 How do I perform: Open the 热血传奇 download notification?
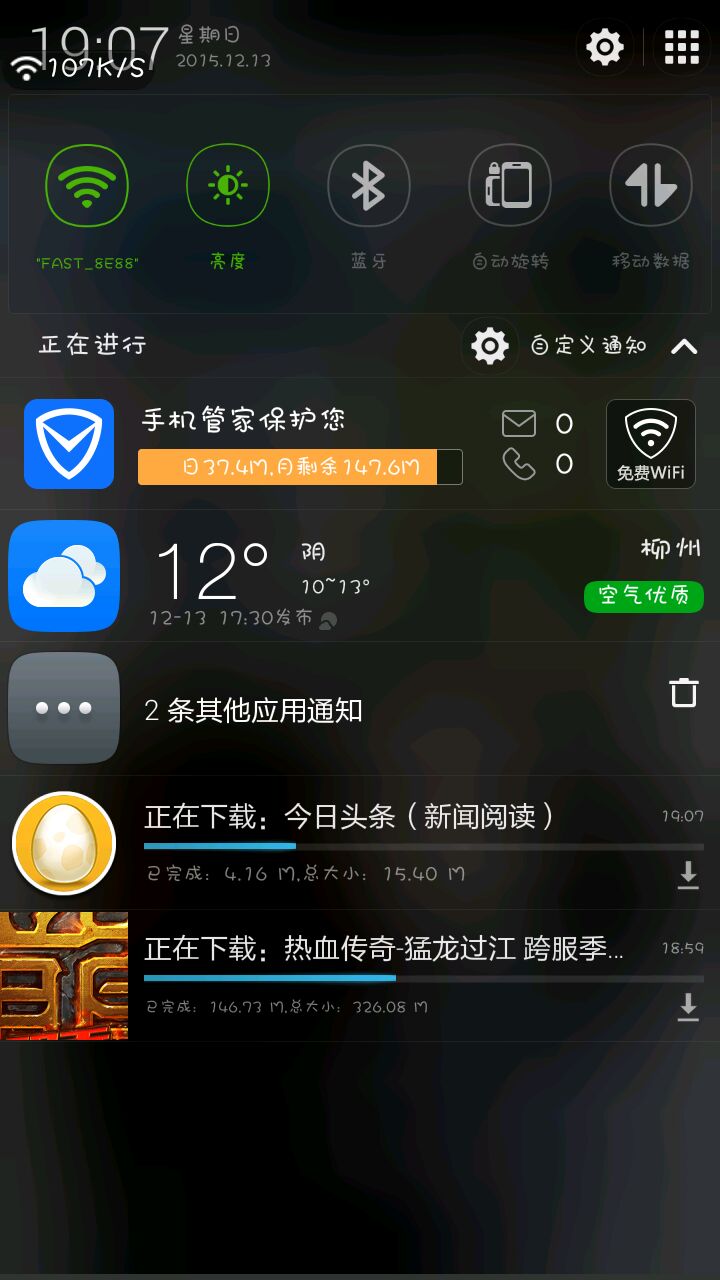[x=400, y=975]
